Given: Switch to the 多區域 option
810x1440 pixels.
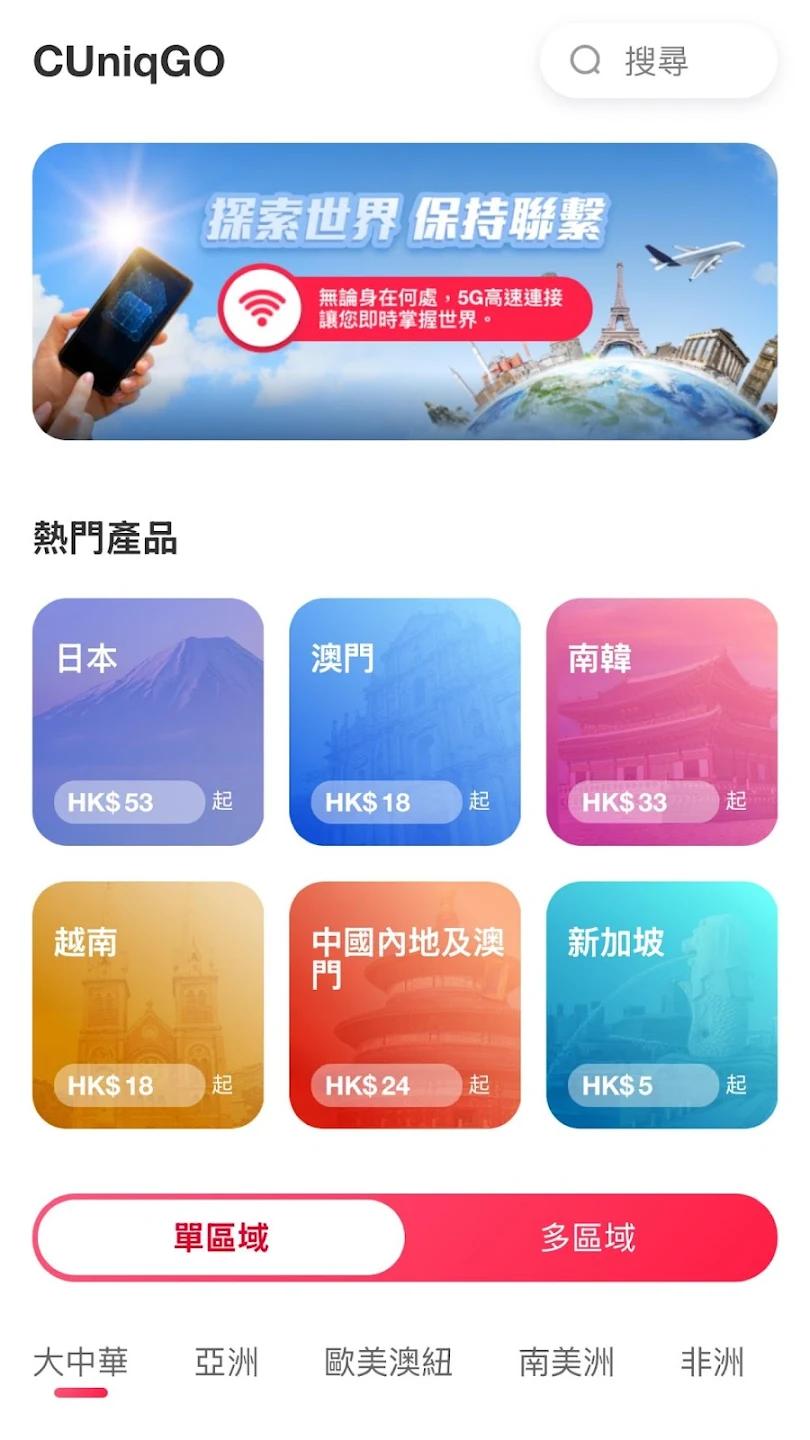Looking at the screenshot, I should click(588, 1237).
